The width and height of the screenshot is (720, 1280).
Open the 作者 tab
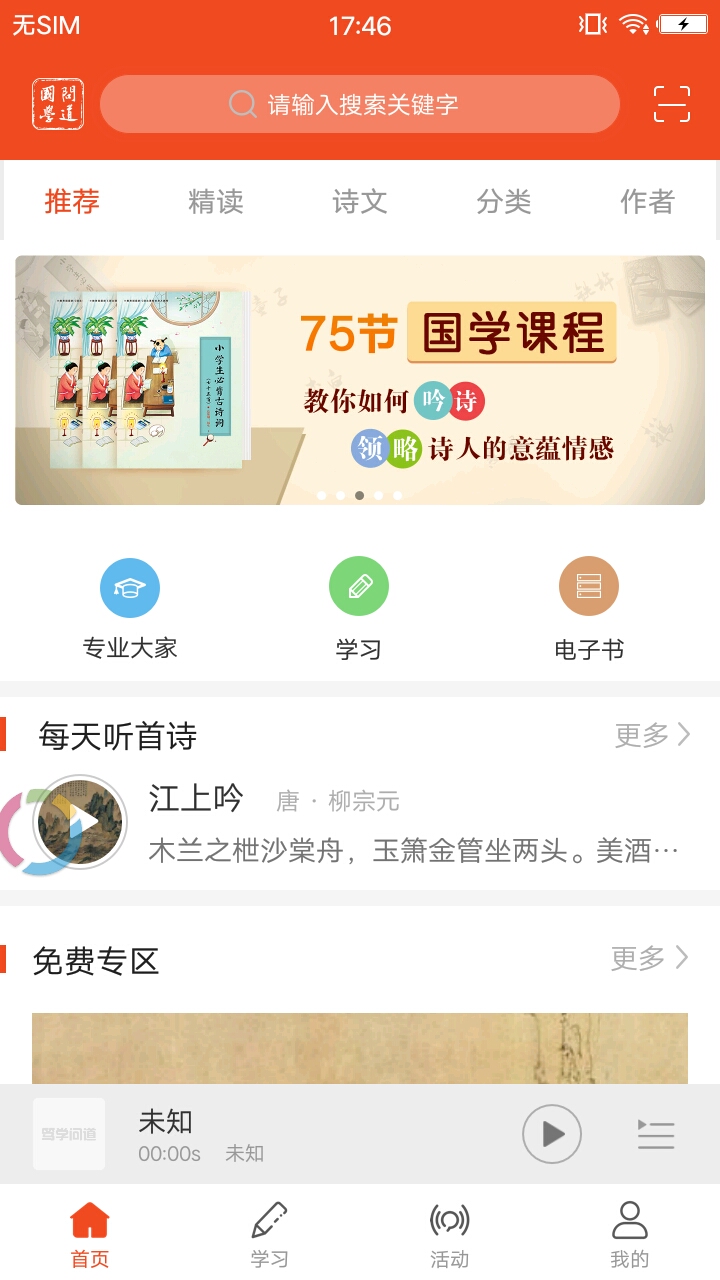(647, 202)
